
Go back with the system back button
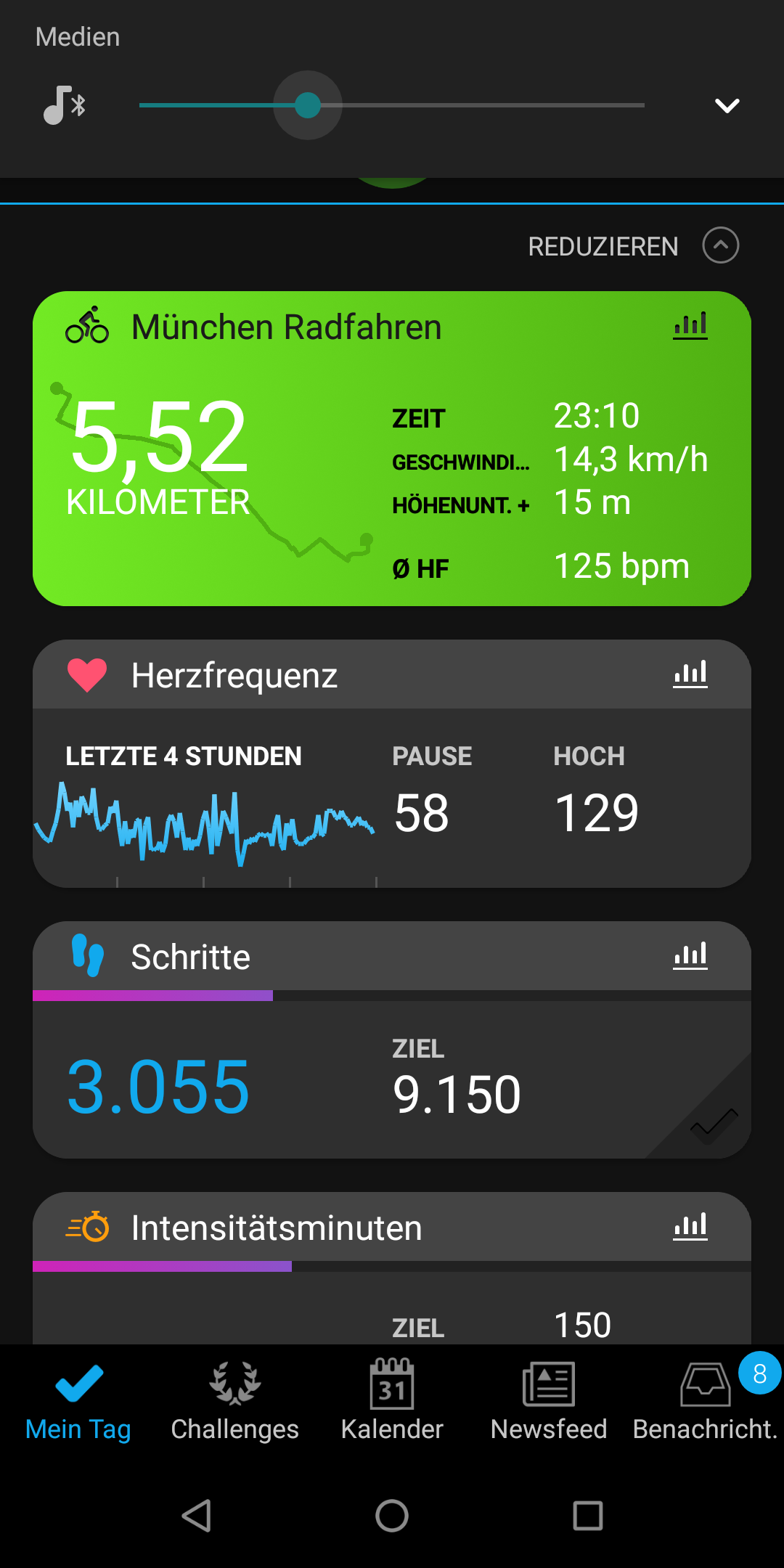(196, 1516)
